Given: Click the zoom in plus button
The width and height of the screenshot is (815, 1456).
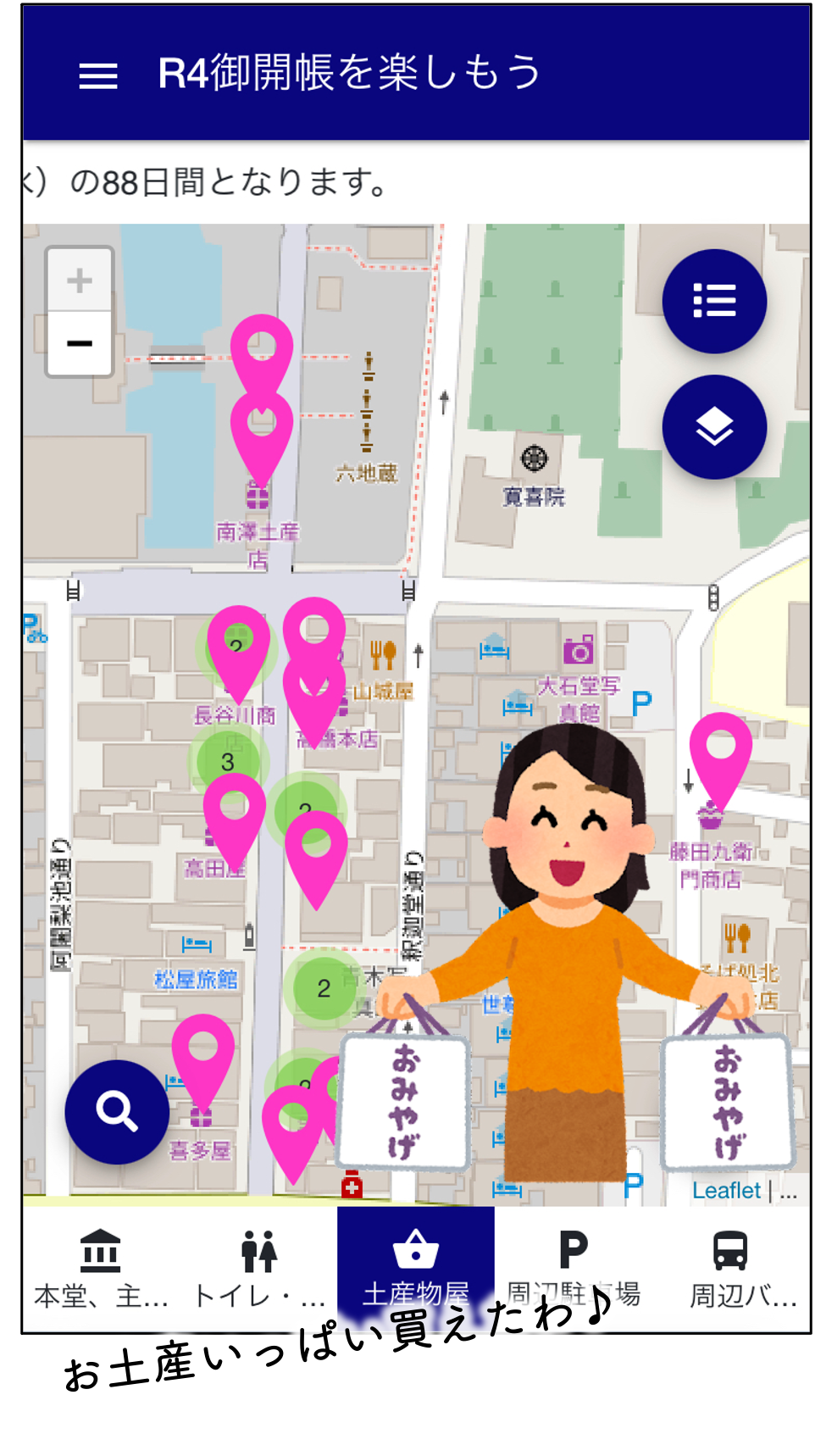Looking at the screenshot, I should point(79,280).
